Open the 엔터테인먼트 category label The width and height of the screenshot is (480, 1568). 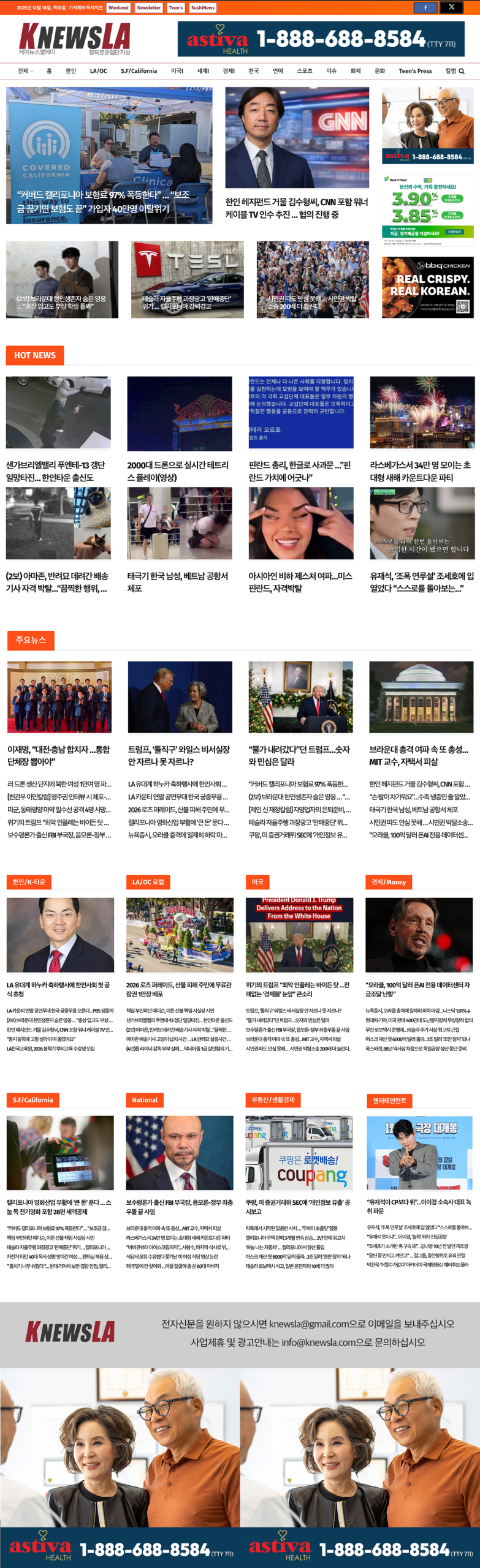389,1101
